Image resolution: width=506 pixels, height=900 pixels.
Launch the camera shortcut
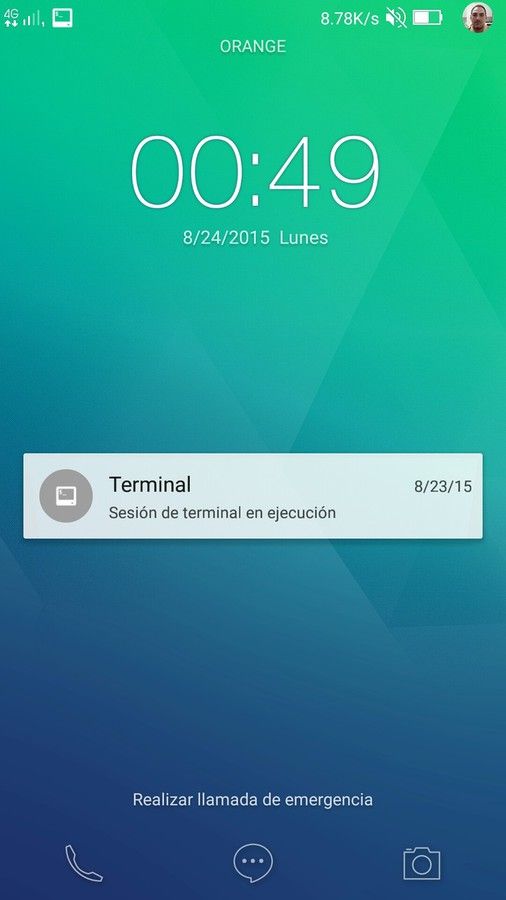coord(422,863)
